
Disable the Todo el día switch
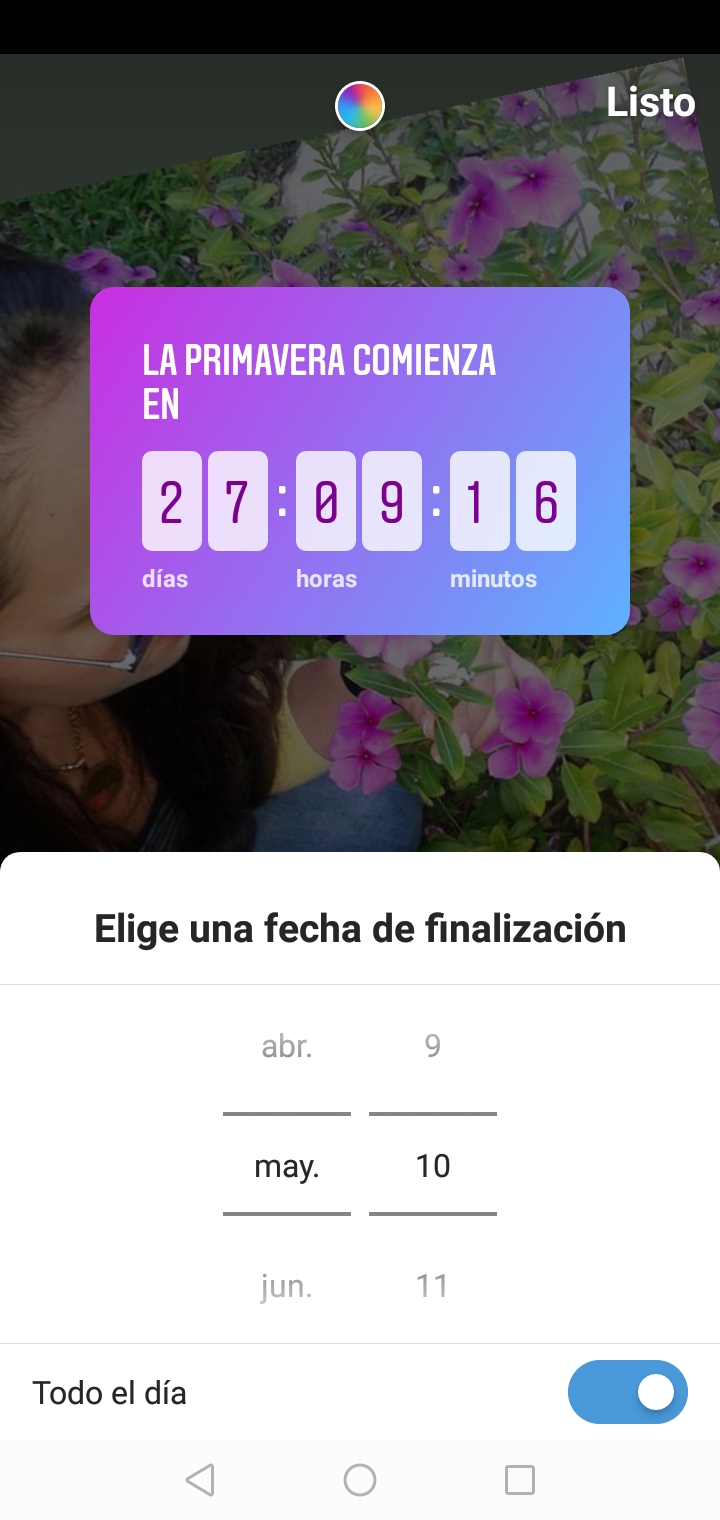(x=627, y=1392)
